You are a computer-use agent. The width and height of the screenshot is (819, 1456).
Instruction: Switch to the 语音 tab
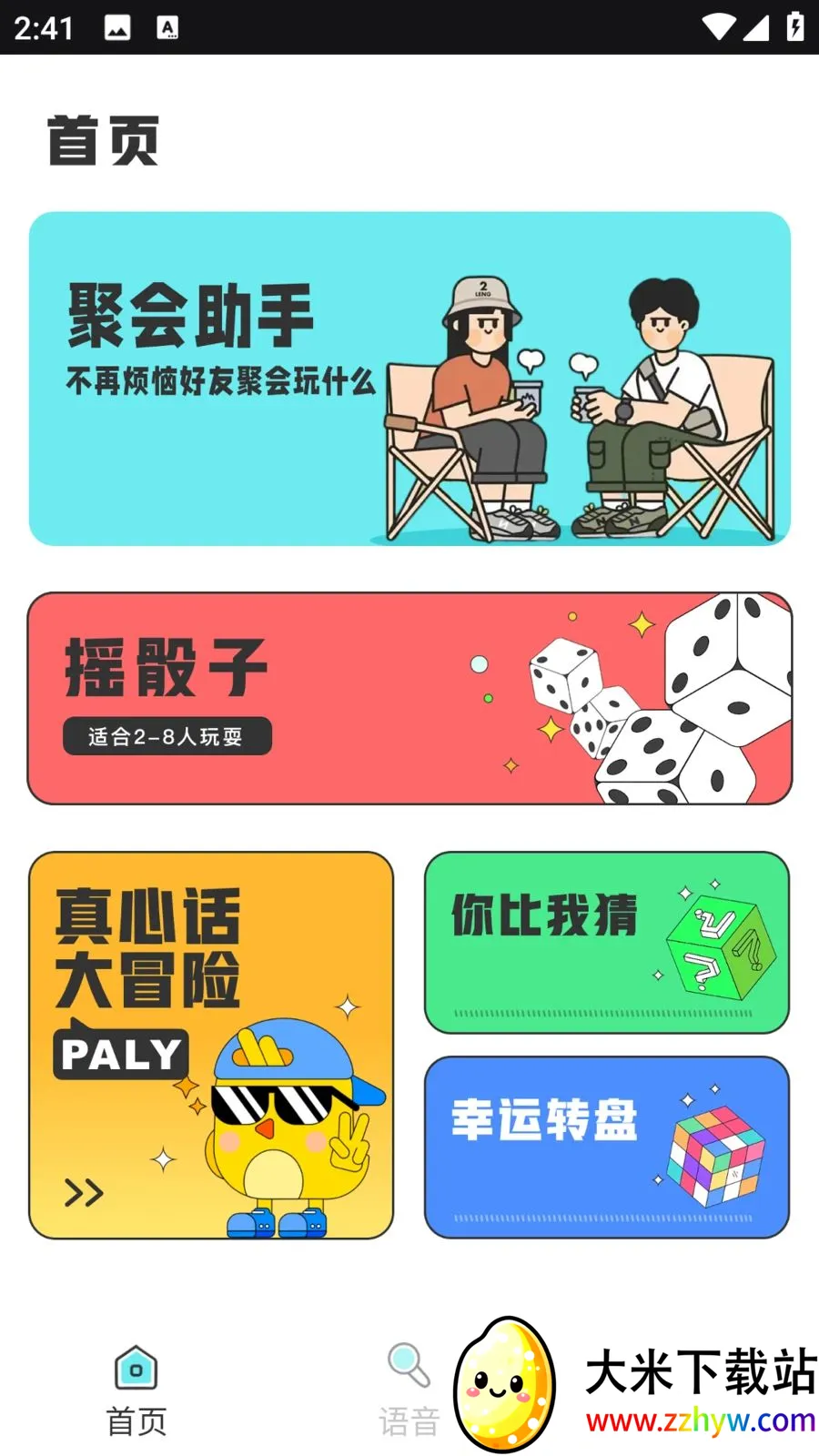coord(409,1391)
